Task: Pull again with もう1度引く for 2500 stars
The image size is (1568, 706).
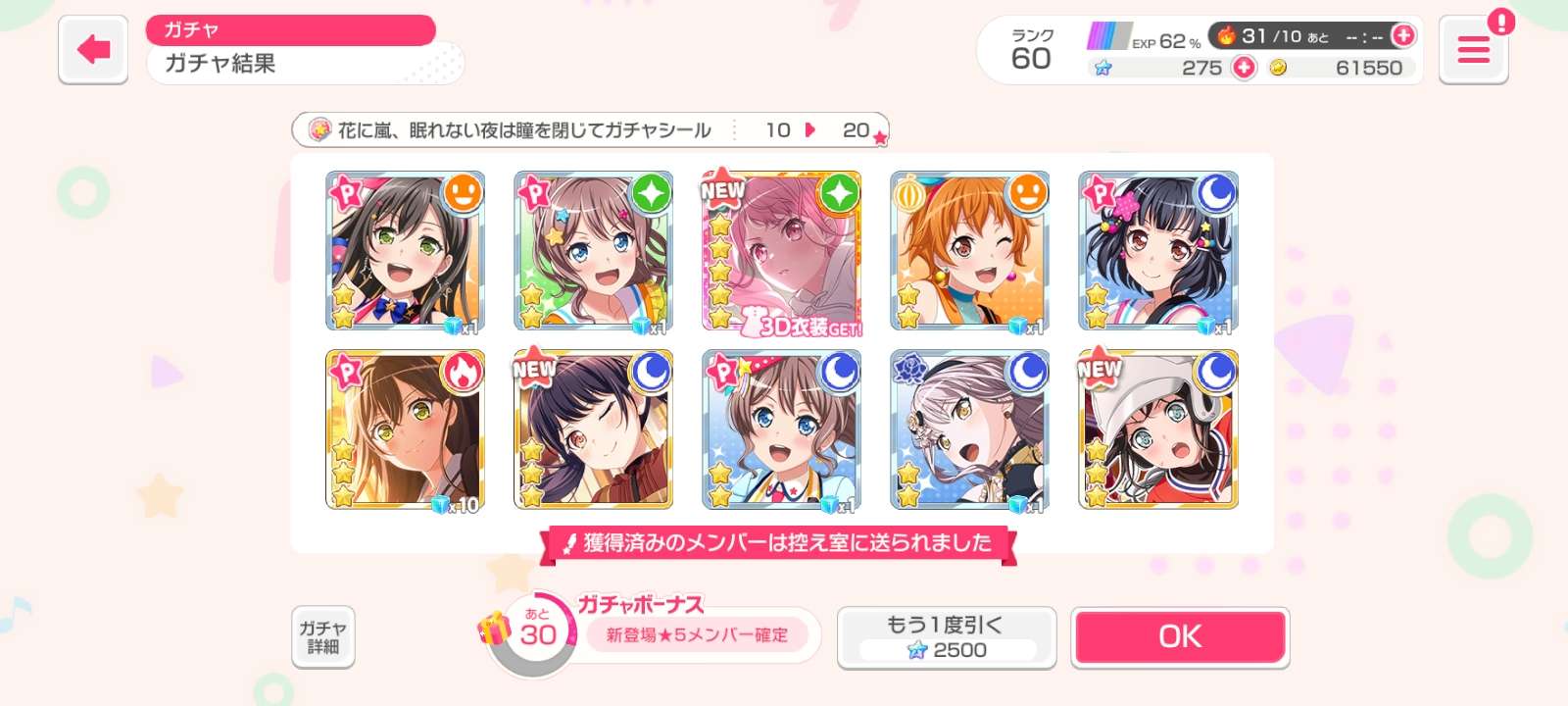Action: 946,637
